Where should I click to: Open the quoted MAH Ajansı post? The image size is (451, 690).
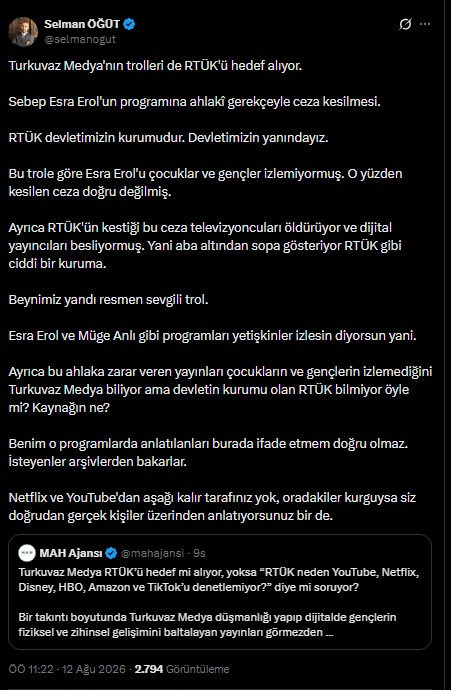click(x=220, y=592)
